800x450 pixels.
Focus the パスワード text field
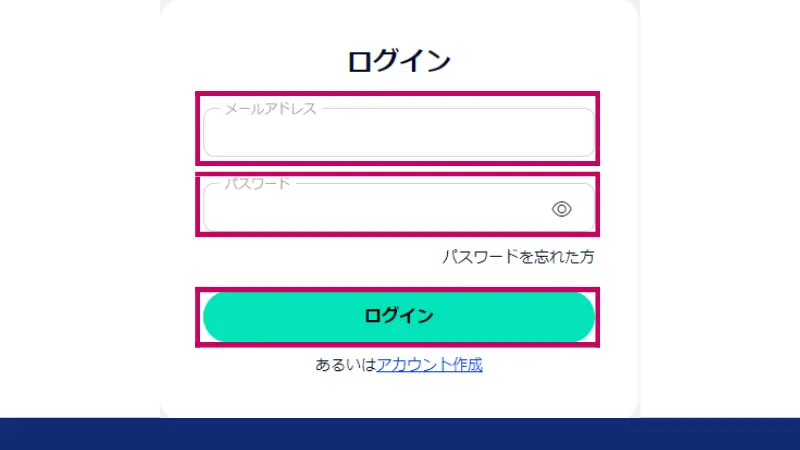[370, 209]
